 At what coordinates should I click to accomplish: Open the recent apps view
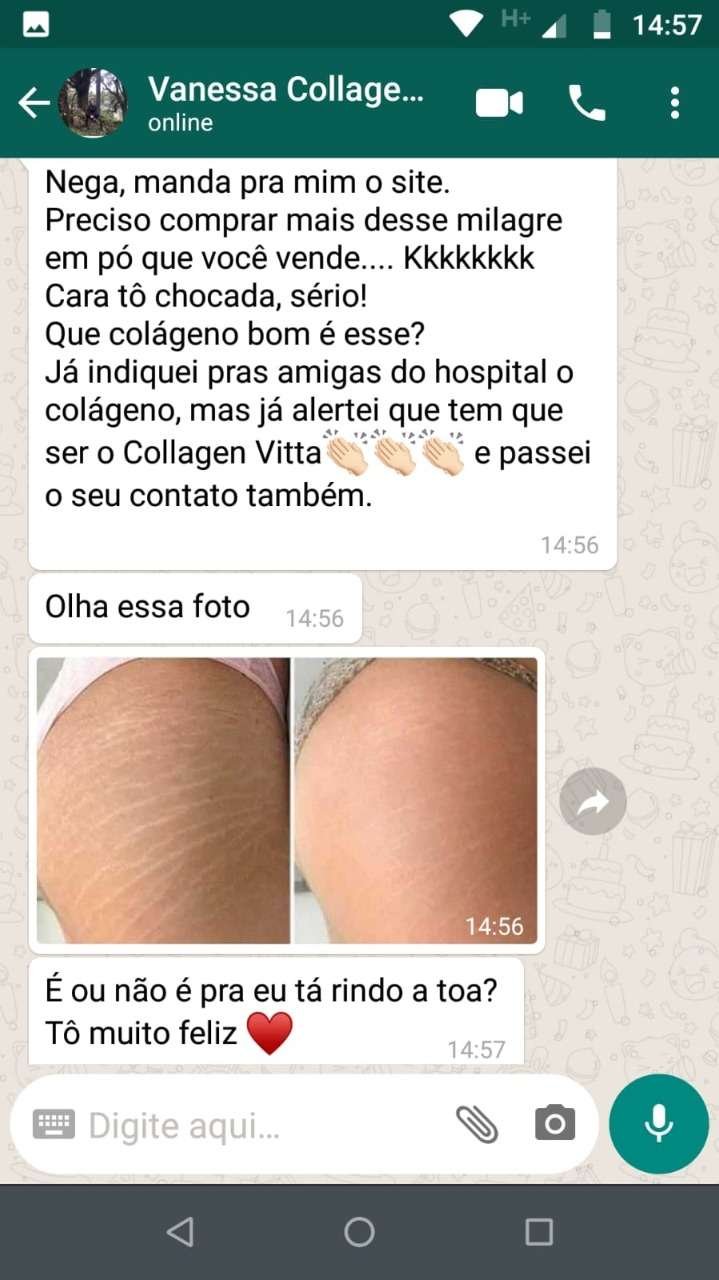click(x=539, y=1232)
